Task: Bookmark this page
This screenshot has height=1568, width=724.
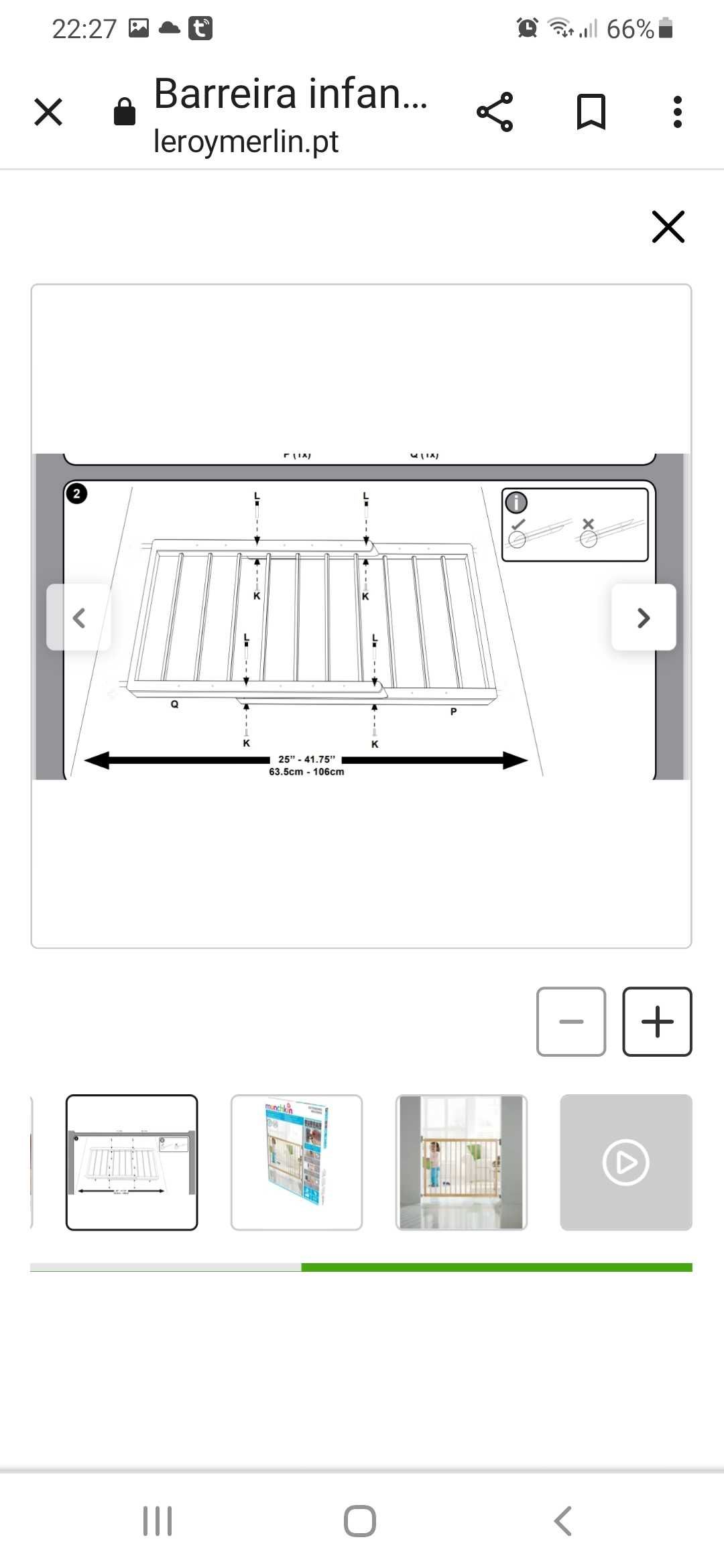Action: (x=591, y=112)
